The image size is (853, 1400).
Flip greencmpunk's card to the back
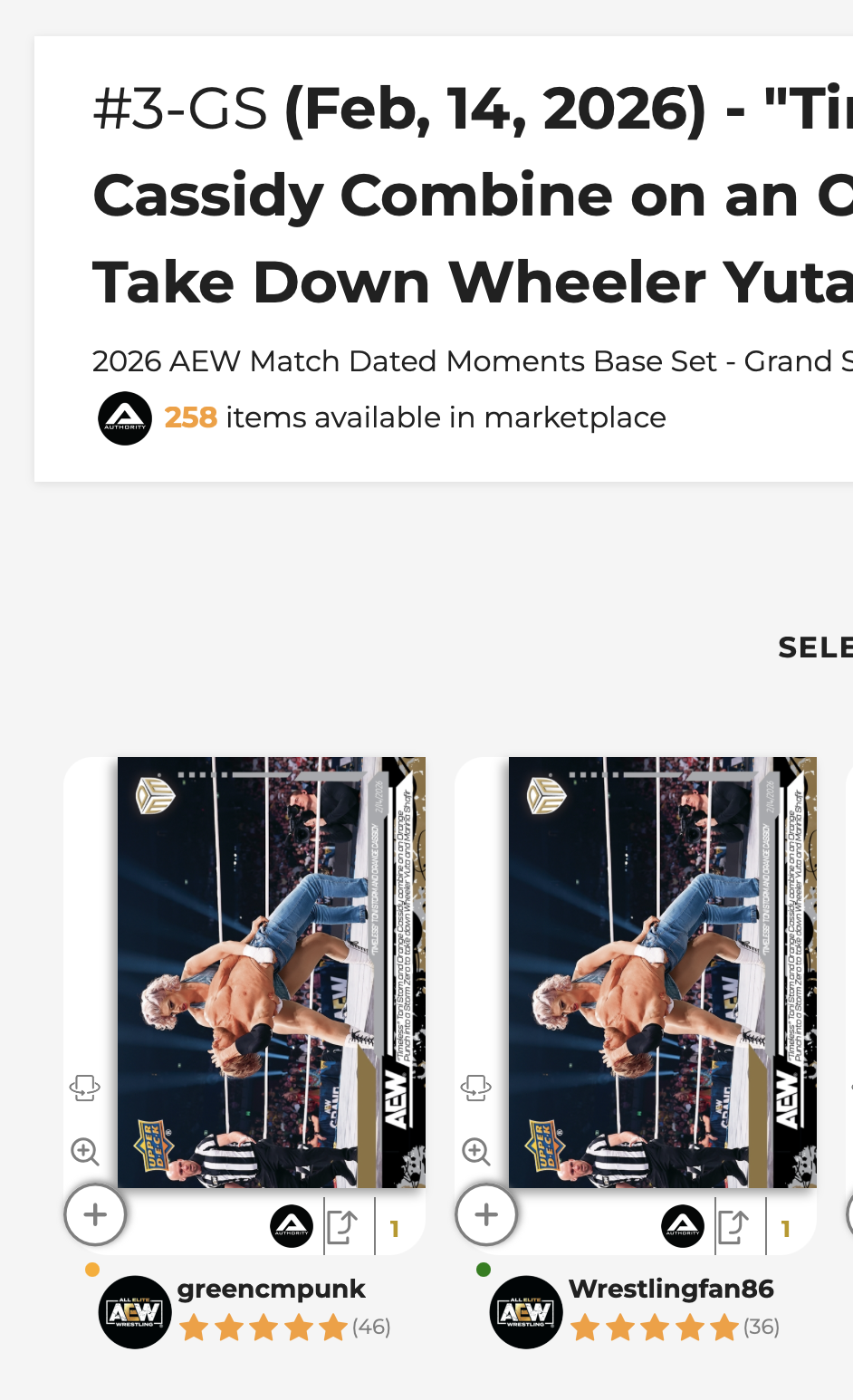point(85,1087)
